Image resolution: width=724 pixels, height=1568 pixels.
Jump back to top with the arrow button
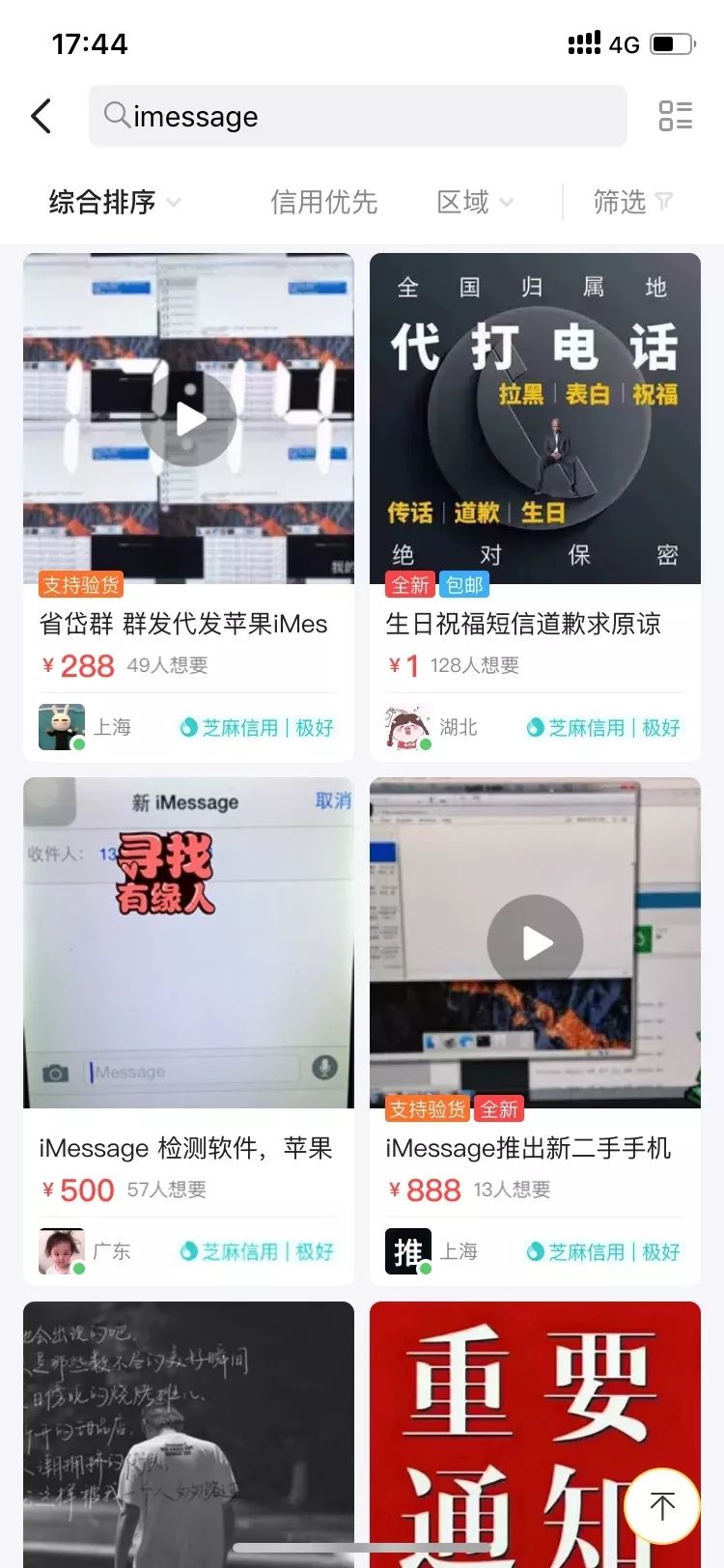[662, 1505]
